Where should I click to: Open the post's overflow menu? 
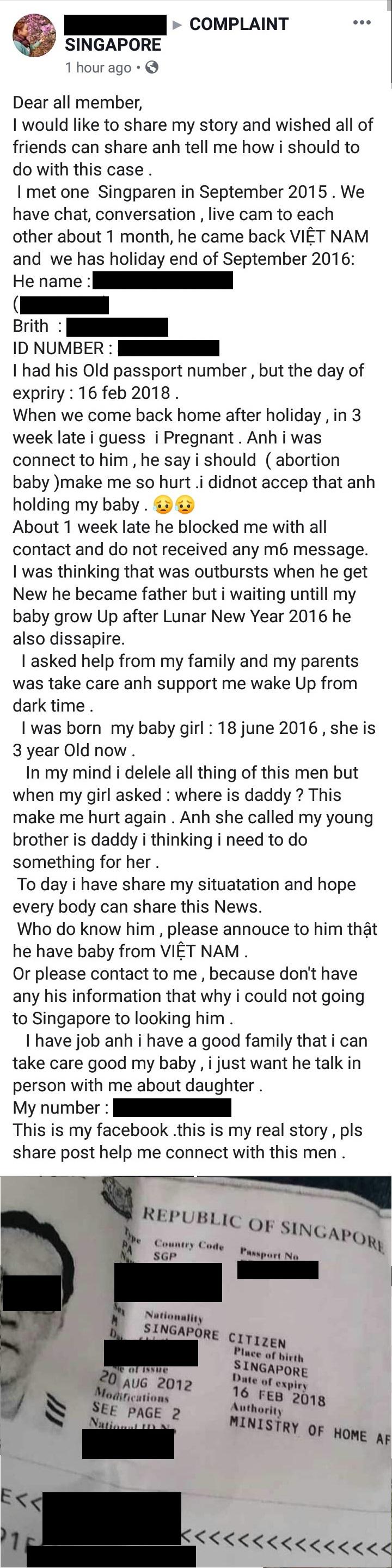(362, 23)
